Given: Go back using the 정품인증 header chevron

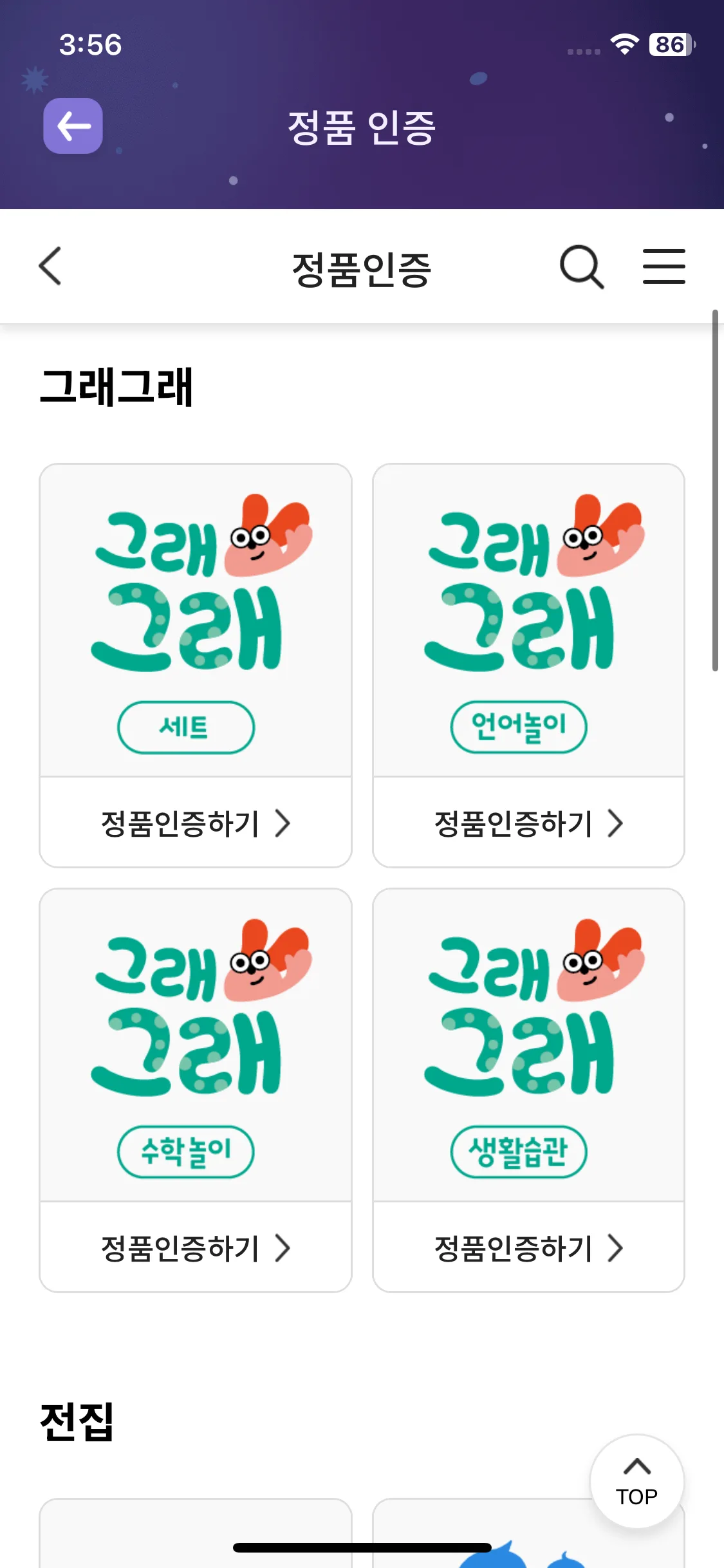Looking at the screenshot, I should pyautogui.click(x=50, y=266).
